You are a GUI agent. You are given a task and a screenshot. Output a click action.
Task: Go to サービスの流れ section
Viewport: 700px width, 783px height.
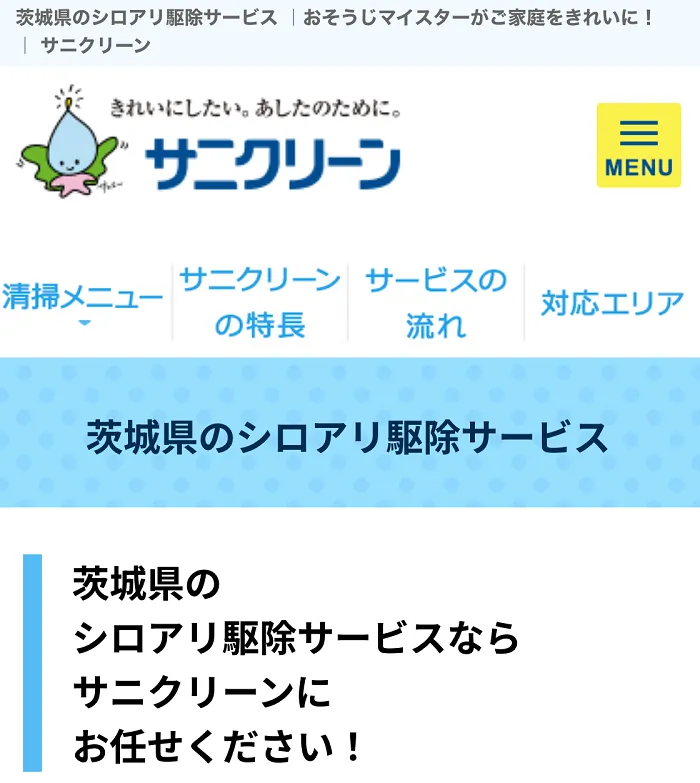coord(436,302)
